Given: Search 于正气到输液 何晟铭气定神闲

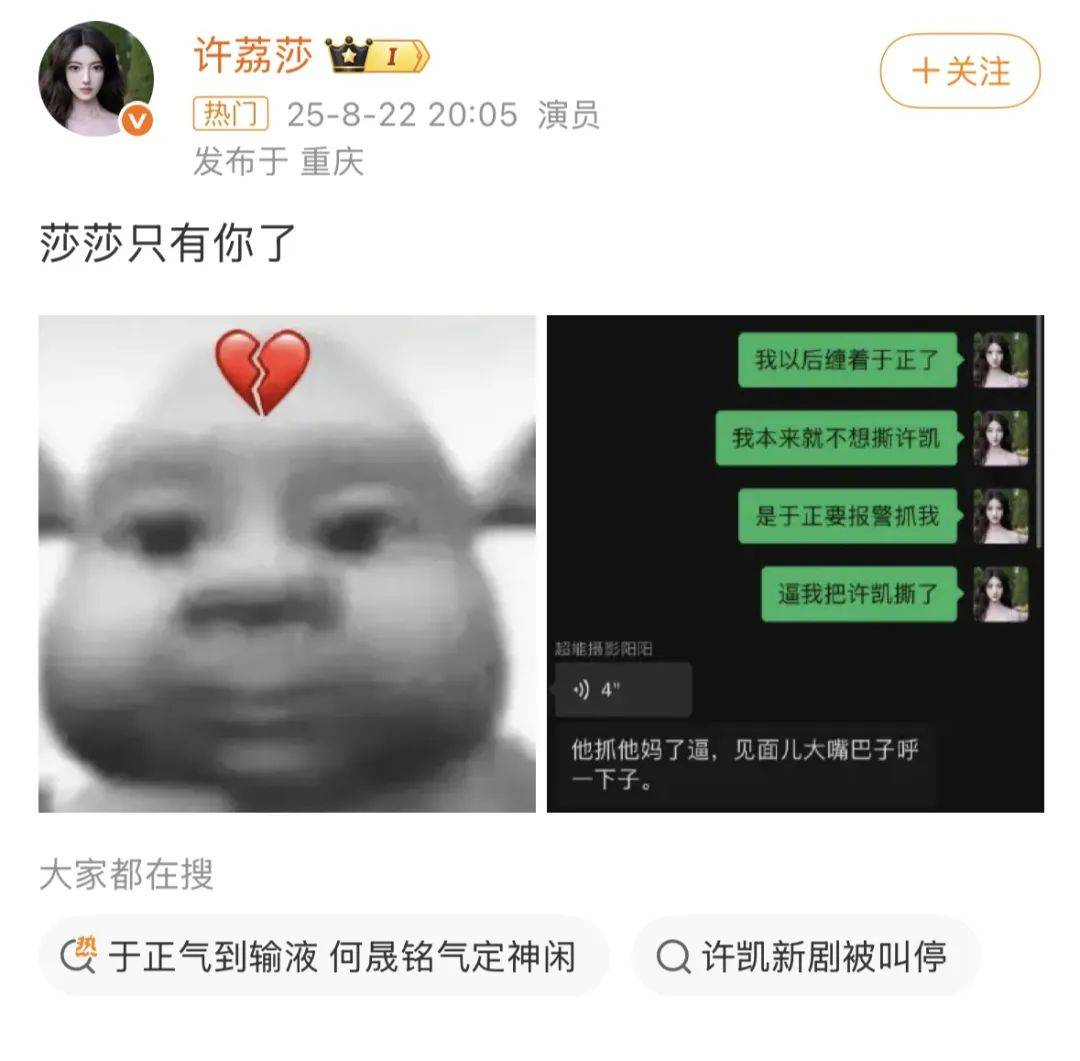Looking at the screenshot, I should [323, 956].
